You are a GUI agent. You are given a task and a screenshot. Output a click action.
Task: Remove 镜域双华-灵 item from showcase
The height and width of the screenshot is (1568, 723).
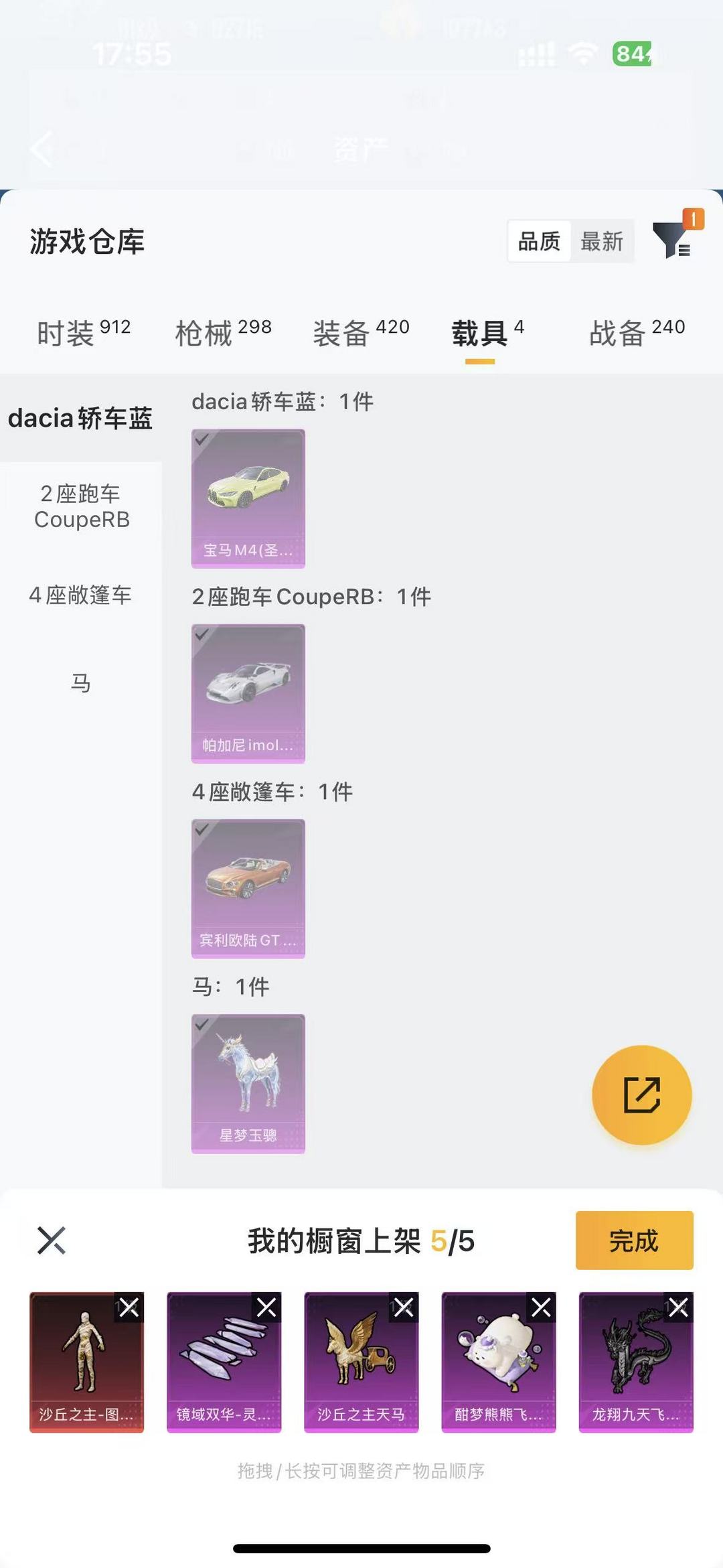coord(268,1307)
